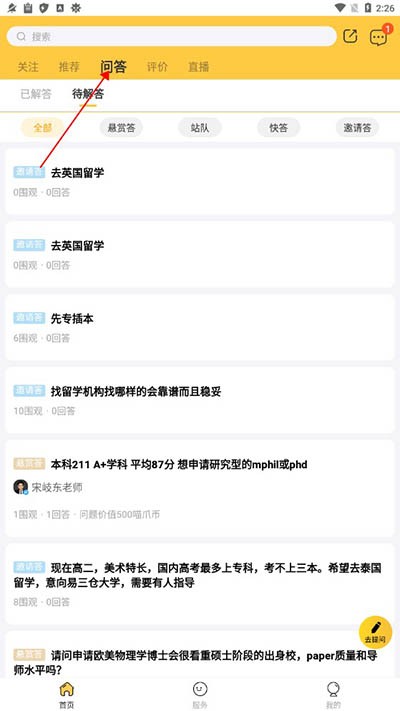The height and width of the screenshot is (711, 400).
Task: Filter by 悬赏答 chip
Action: coord(121,128)
